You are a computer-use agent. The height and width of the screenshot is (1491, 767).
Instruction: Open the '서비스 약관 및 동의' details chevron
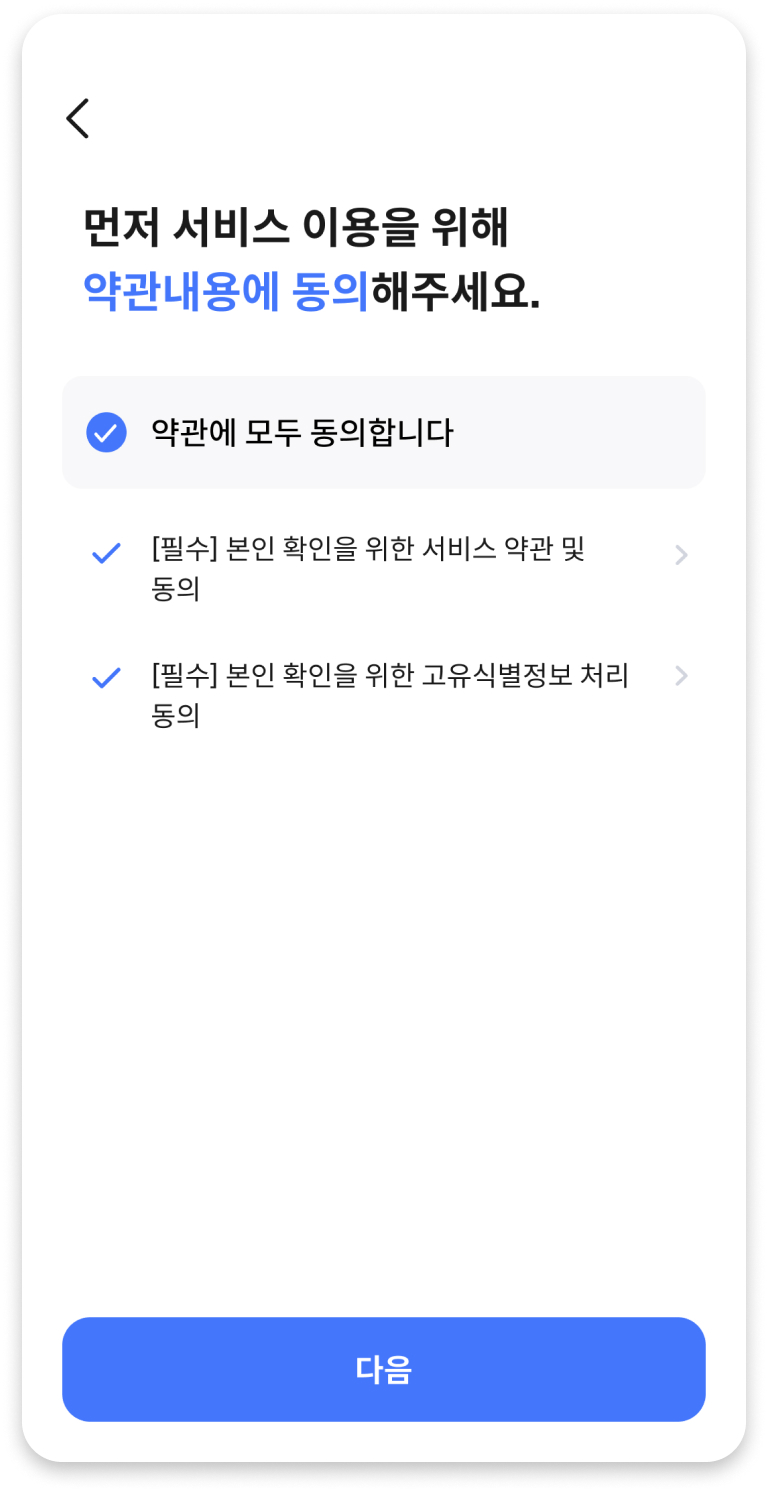[x=681, y=555]
